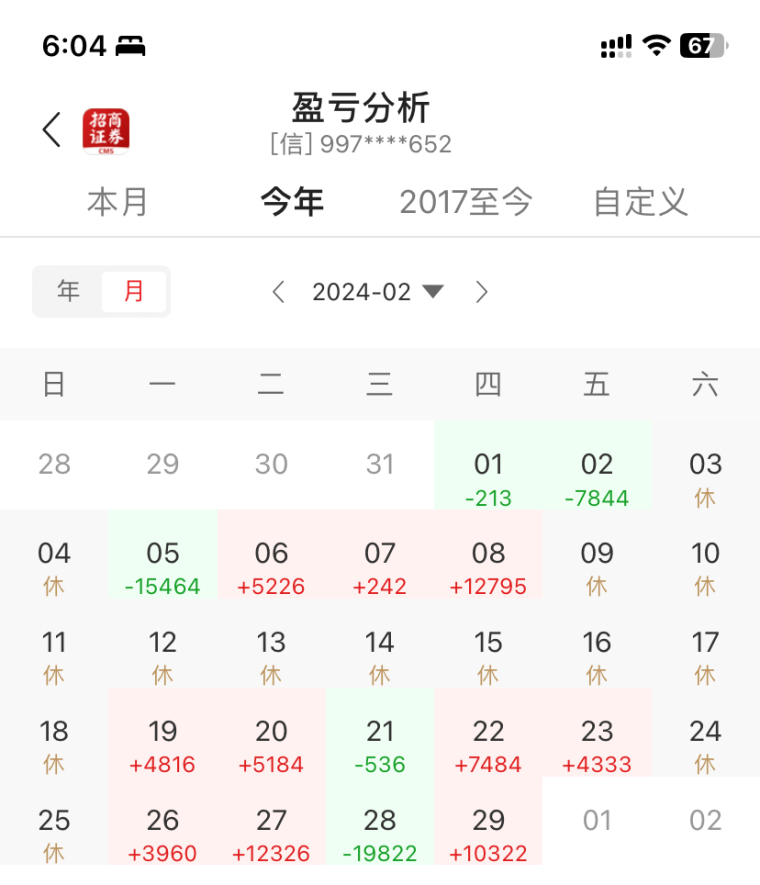Open the 2017至今 tab
Screen dimensions: 760x885
[x=466, y=202]
